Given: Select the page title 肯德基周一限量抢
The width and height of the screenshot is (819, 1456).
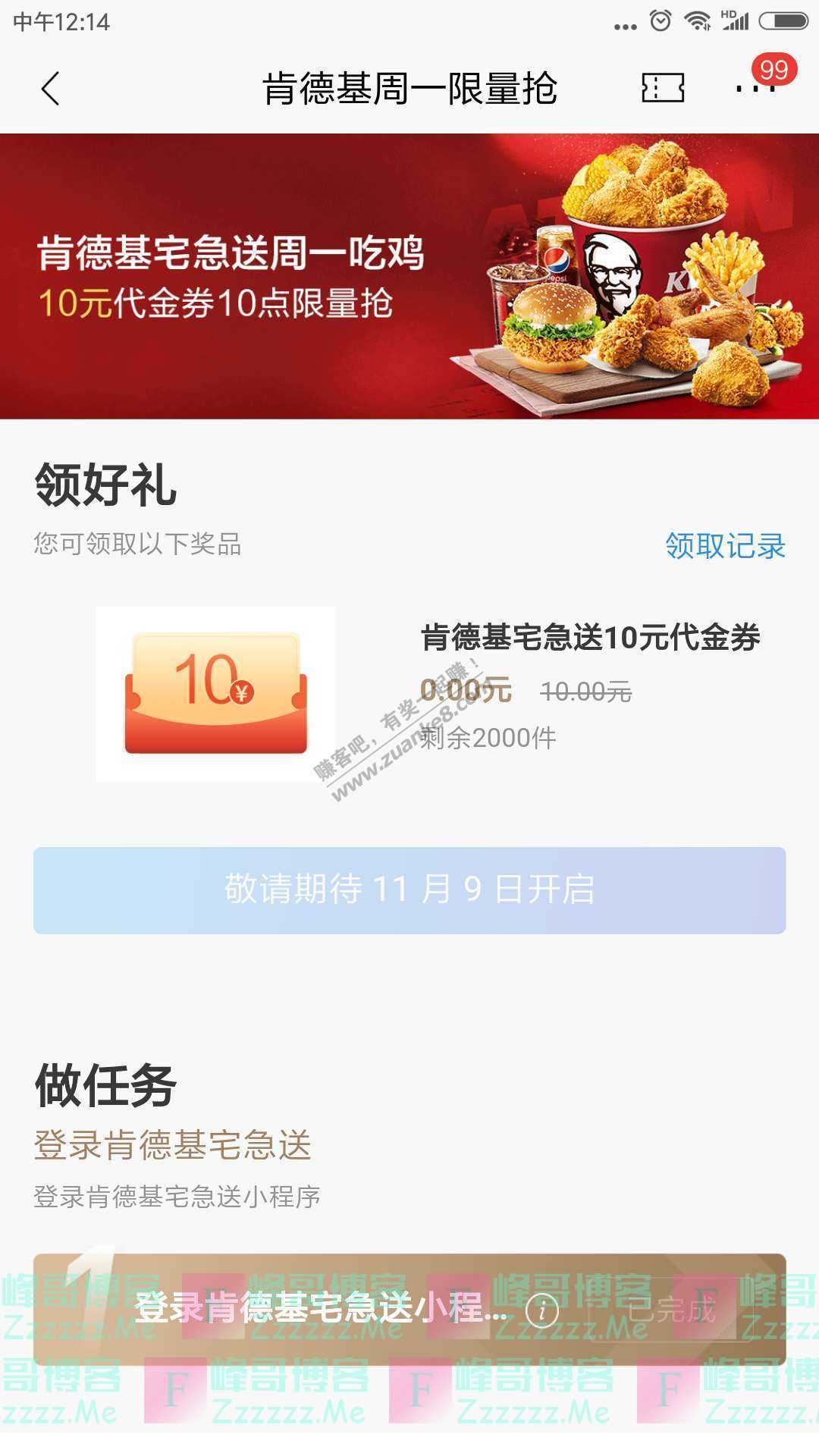Looking at the screenshot, I should click(x=409, y=89).
